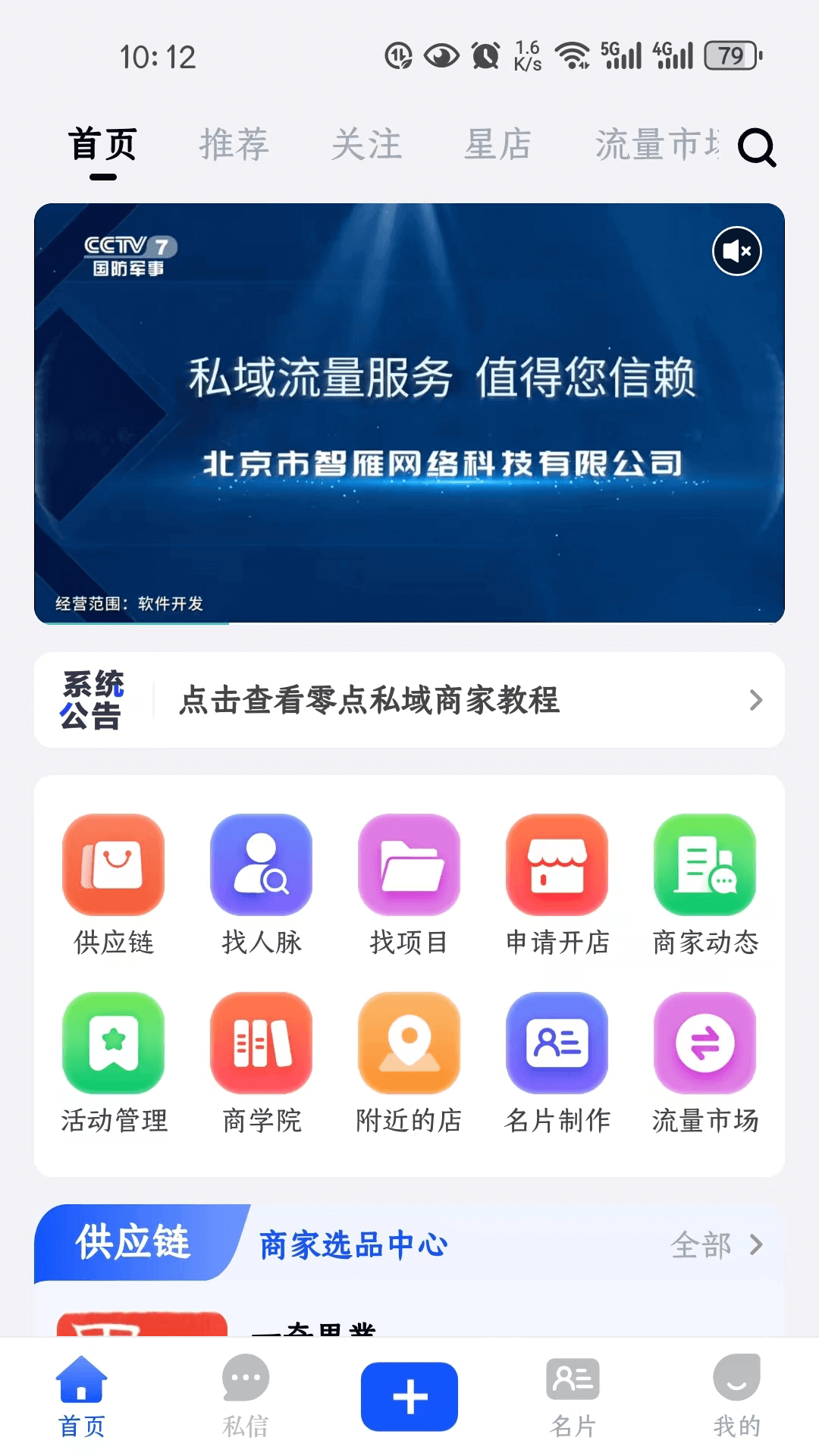Expand the system announcement via its chevron
The image size is (819, 1456).
pos(755,701)
